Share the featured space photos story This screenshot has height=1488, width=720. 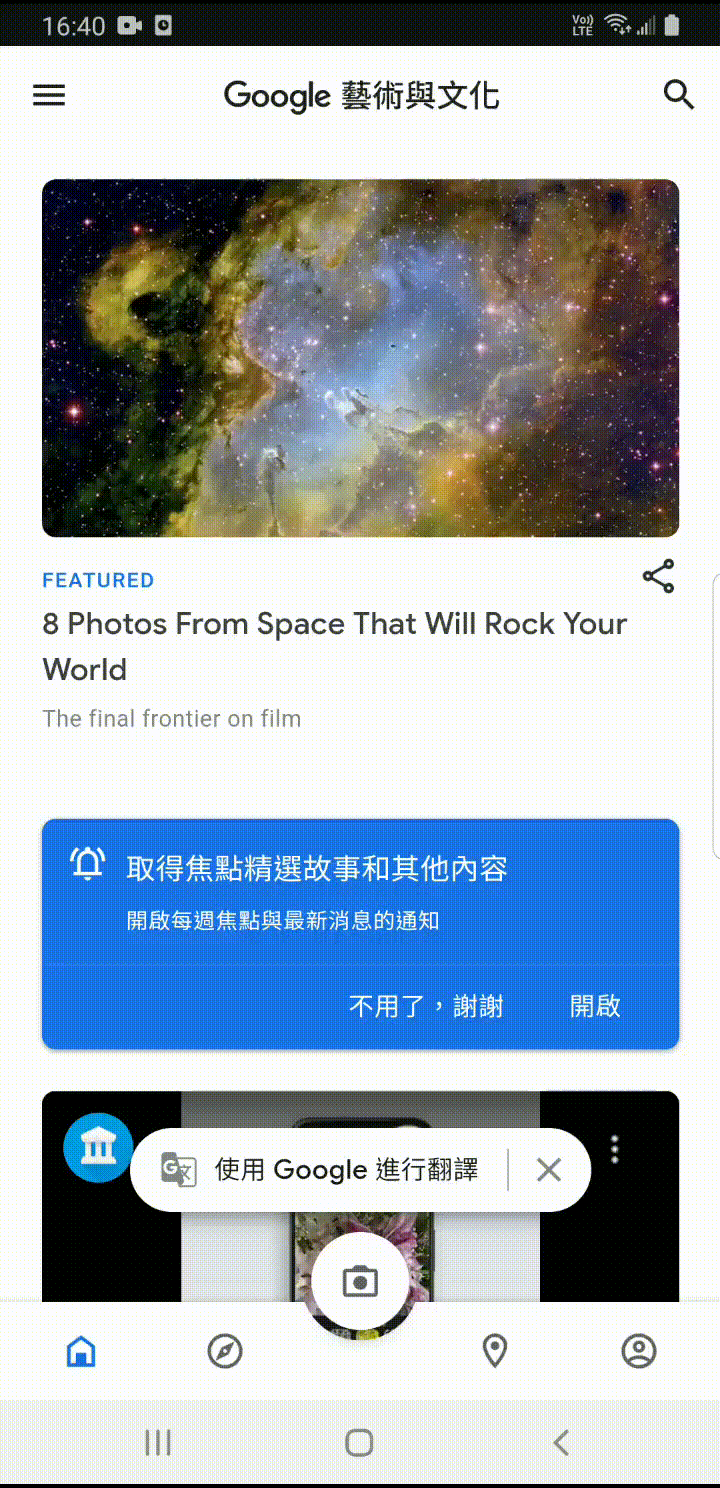tap(658, 577)
